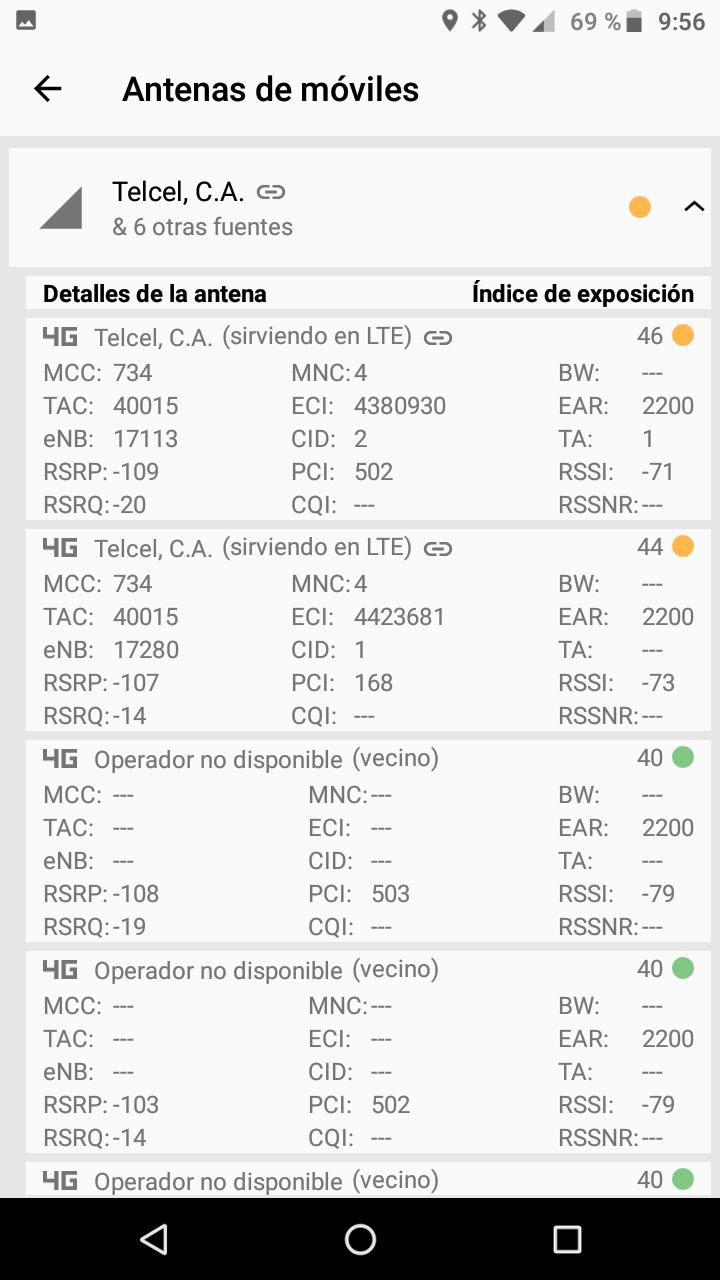
Task: Go back using the app bar arrow
Action: [48, 89]
